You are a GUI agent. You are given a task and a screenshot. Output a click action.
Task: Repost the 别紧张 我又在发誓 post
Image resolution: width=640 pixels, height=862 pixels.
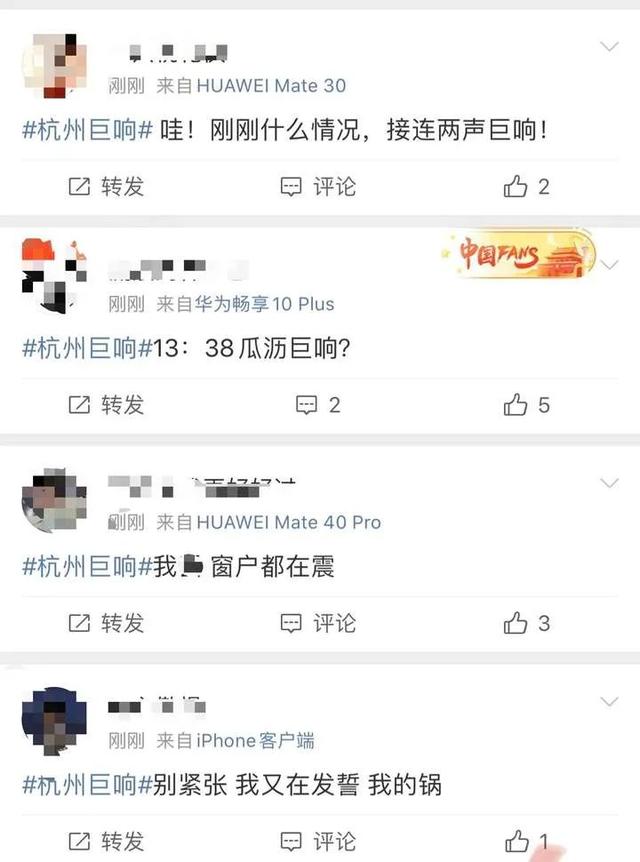pos(106,841)
